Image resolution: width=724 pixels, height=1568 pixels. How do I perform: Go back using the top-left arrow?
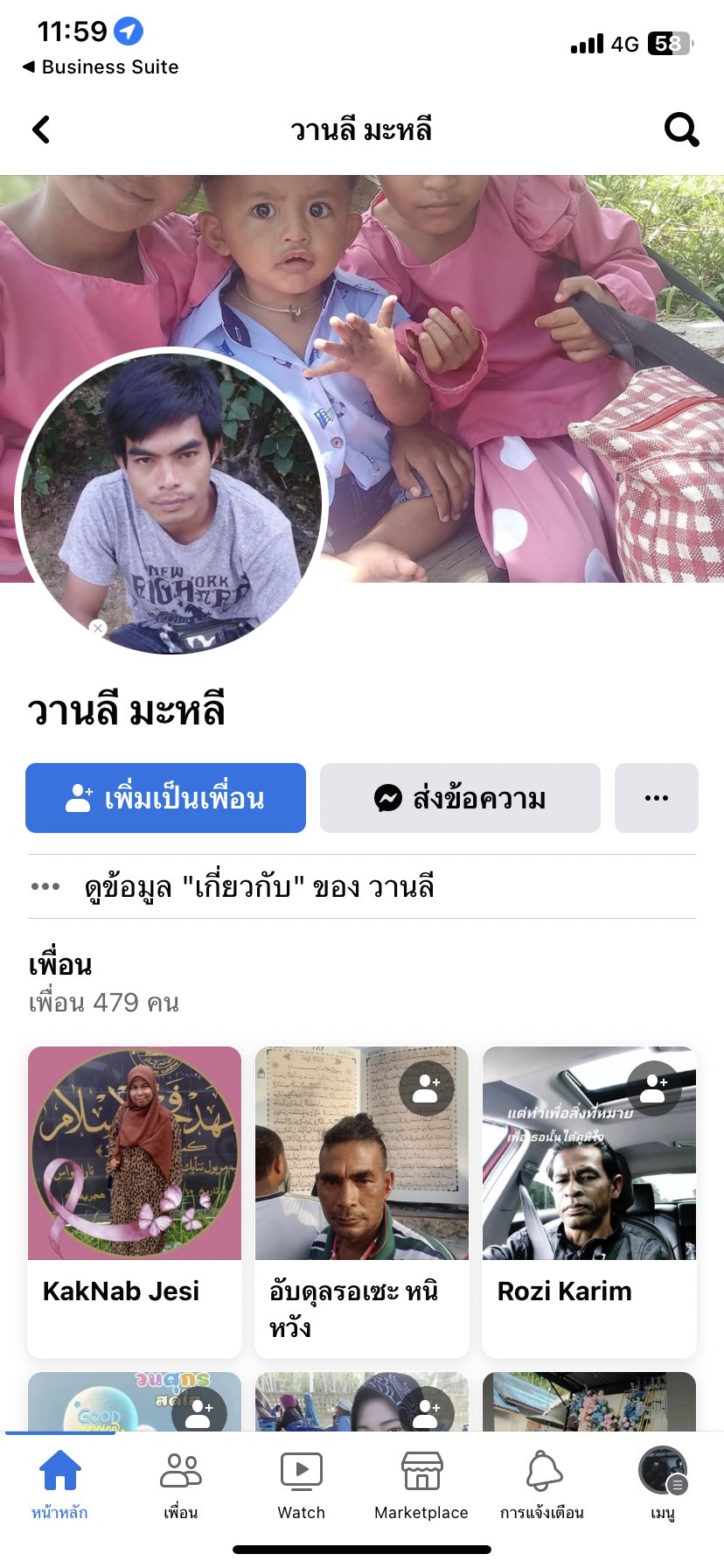pos(41,129)
